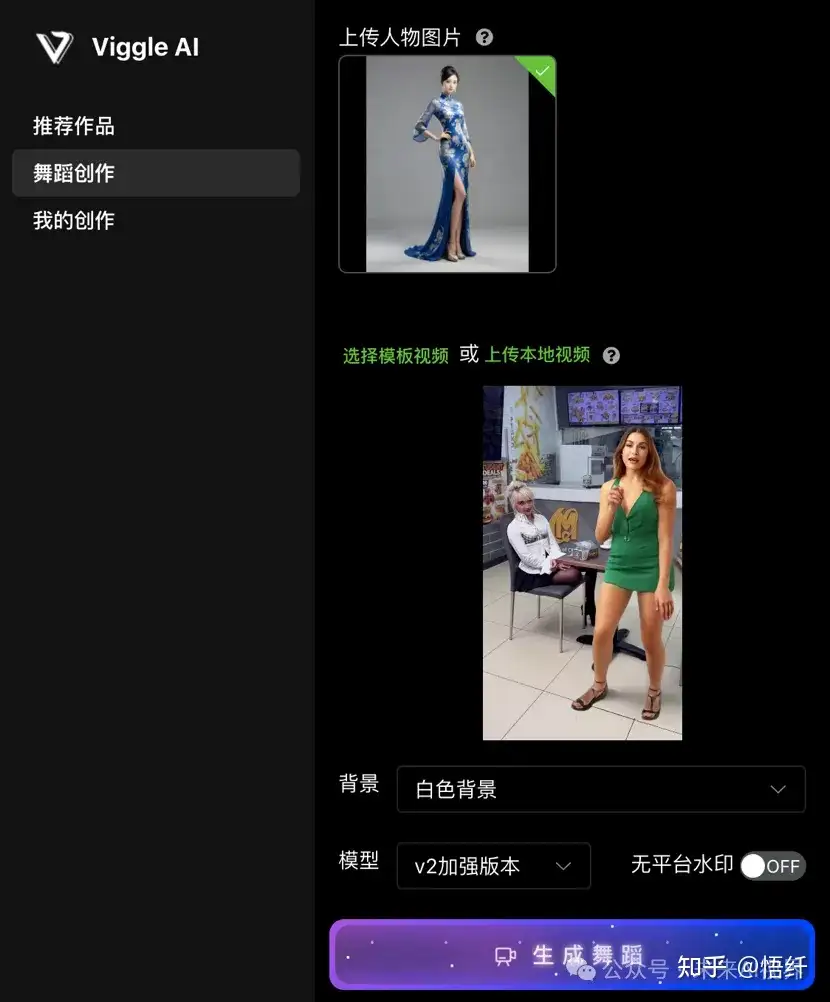Show help for 上传人物图片
830x1002 pixels.
pyautogui.click(x=485, y=38)
